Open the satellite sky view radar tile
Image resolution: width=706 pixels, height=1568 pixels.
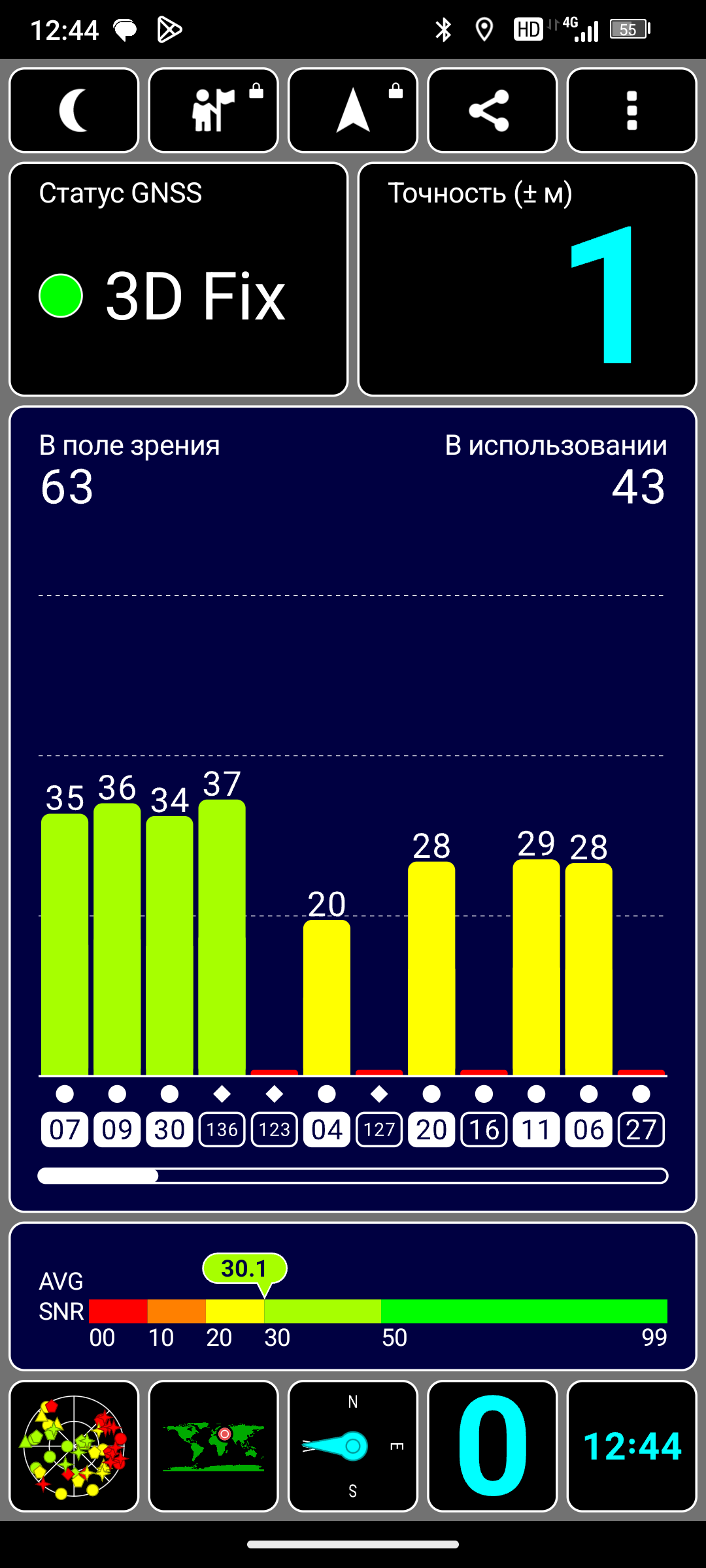click(74, 1446)
